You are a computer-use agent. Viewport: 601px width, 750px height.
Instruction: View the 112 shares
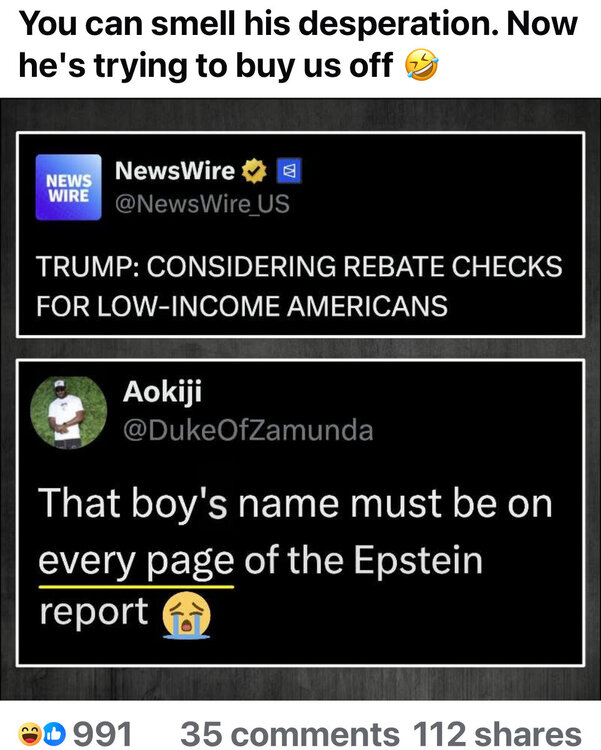coord(496,731)
